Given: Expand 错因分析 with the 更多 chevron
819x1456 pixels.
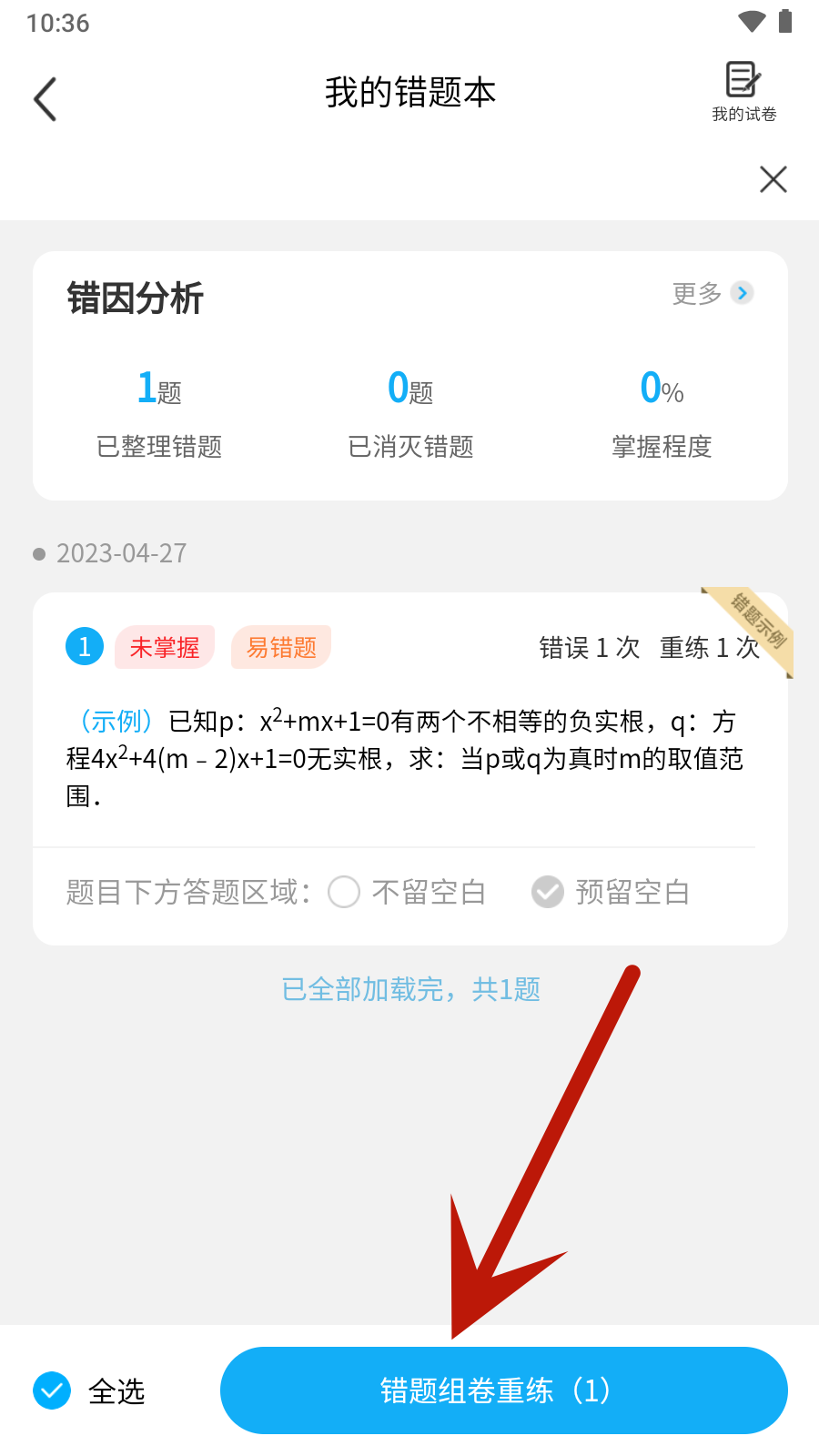Looking at the screenshot, I should 696,293.
